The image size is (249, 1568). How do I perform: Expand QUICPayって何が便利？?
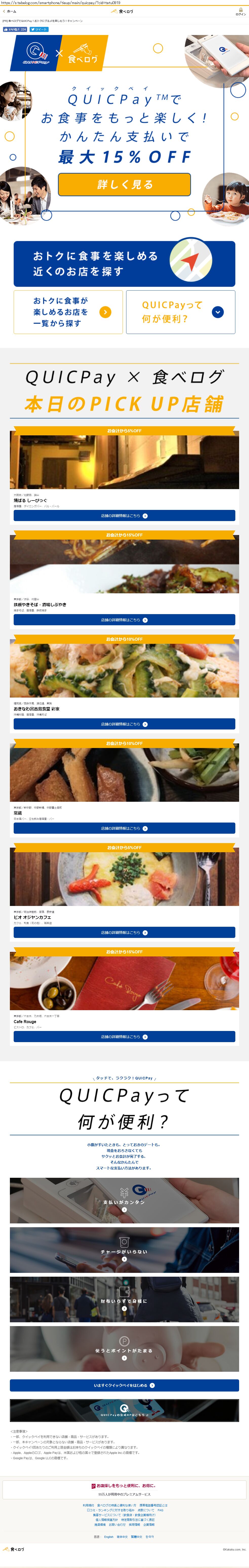click(180, 312)
